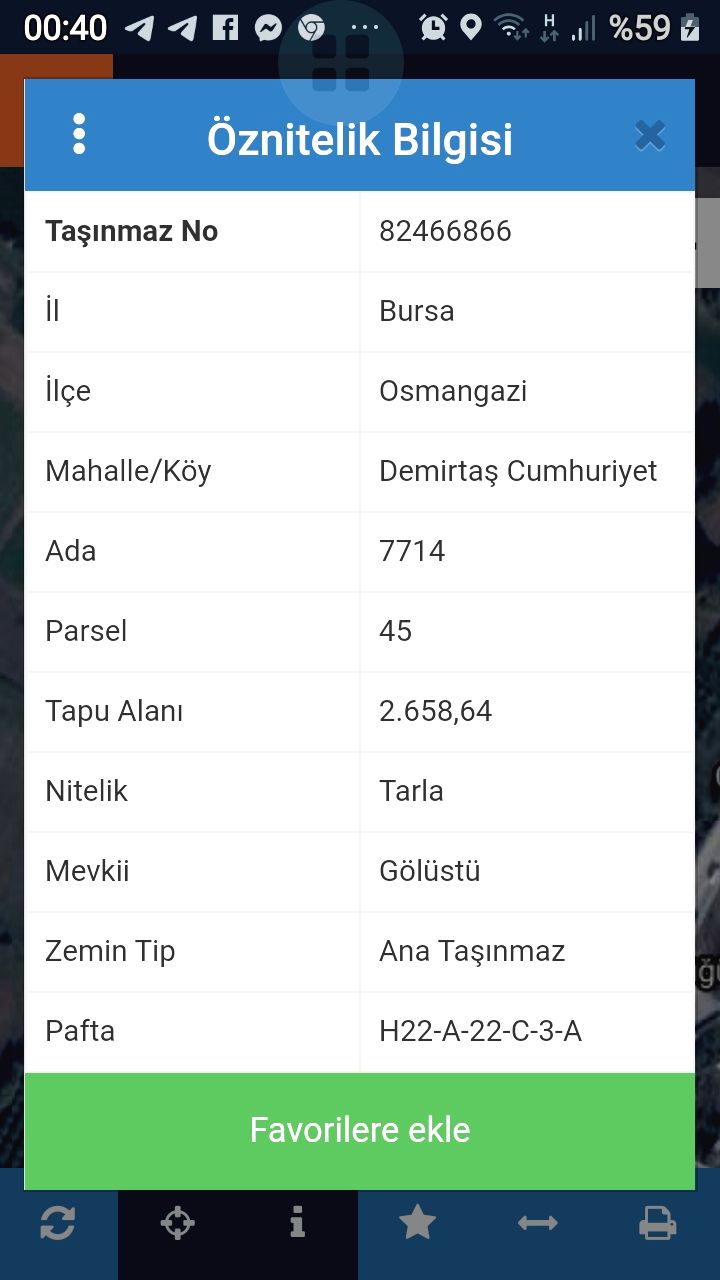Select the double-arrow measure tool

[x=537, y=1223]
